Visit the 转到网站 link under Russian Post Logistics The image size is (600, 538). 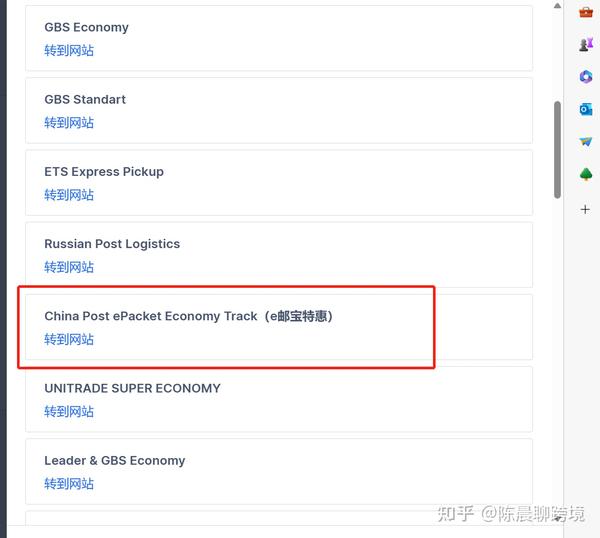point(69,267)
